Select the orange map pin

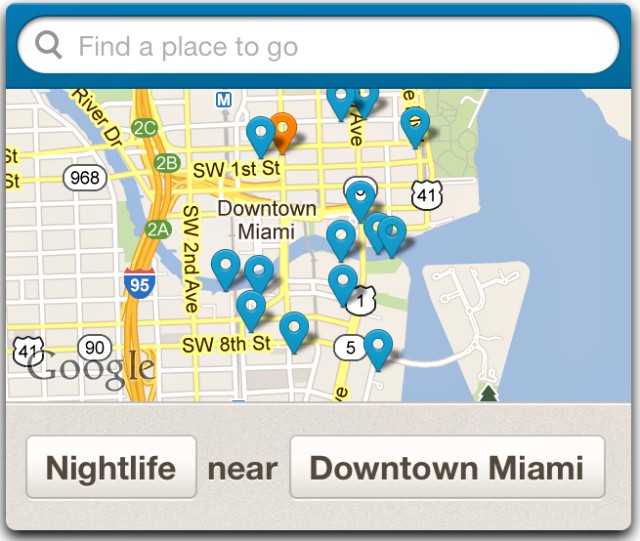284,131
